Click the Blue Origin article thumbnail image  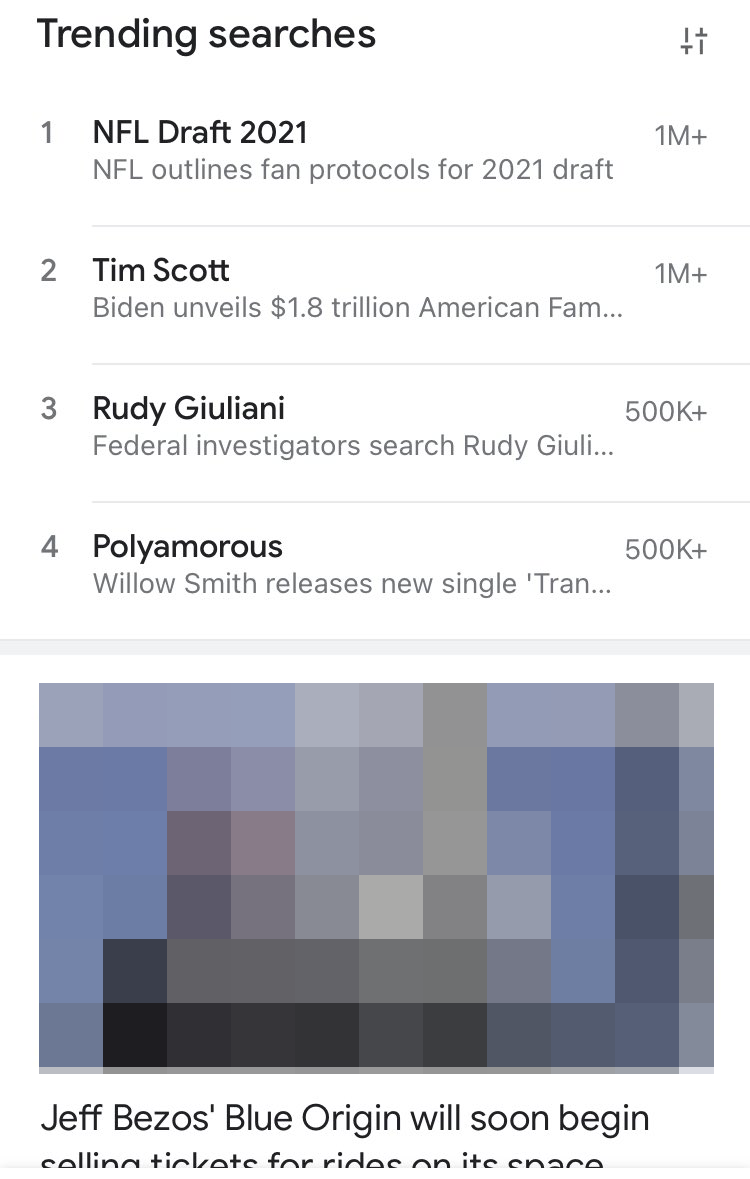(x=375, y=872)
